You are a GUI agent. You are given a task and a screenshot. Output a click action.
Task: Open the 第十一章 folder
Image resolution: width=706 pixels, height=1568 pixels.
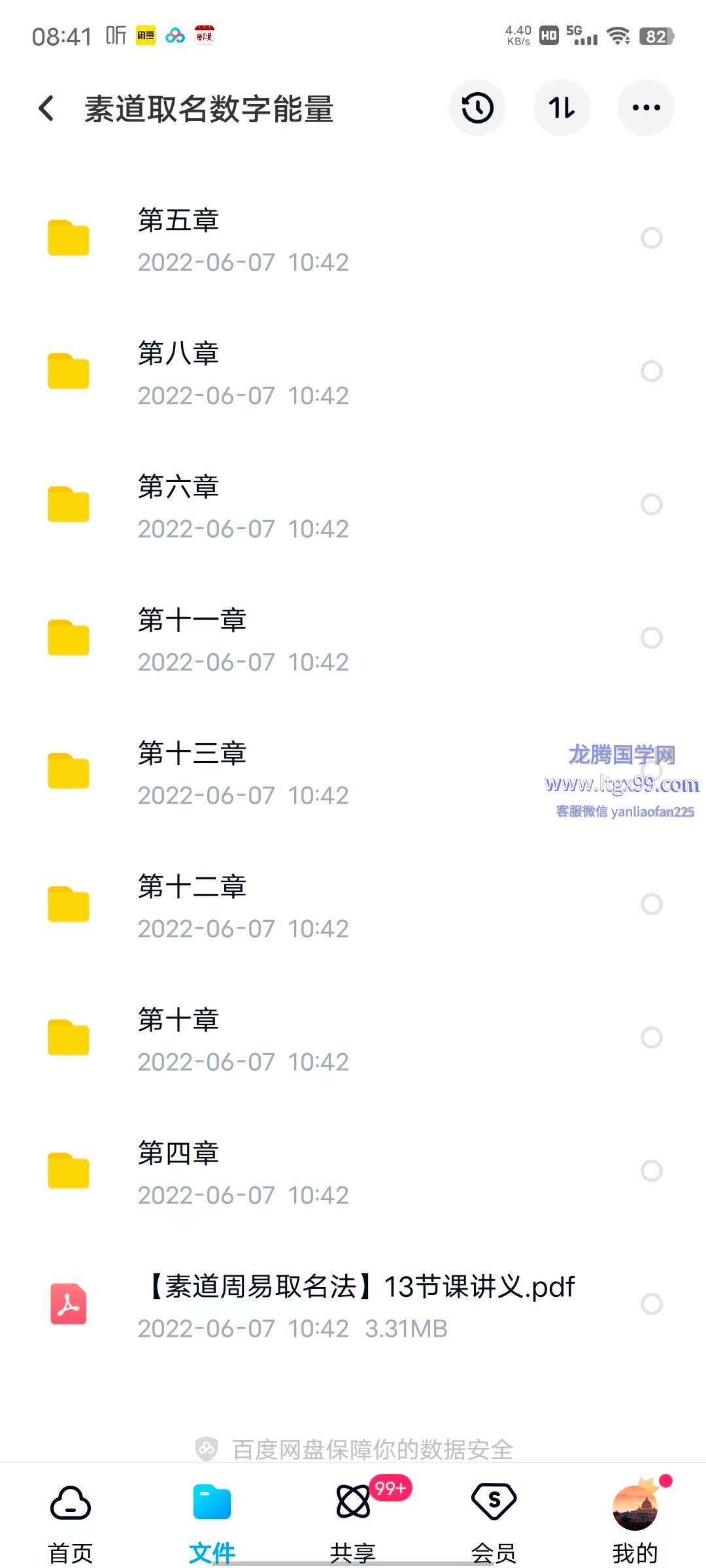261,639
